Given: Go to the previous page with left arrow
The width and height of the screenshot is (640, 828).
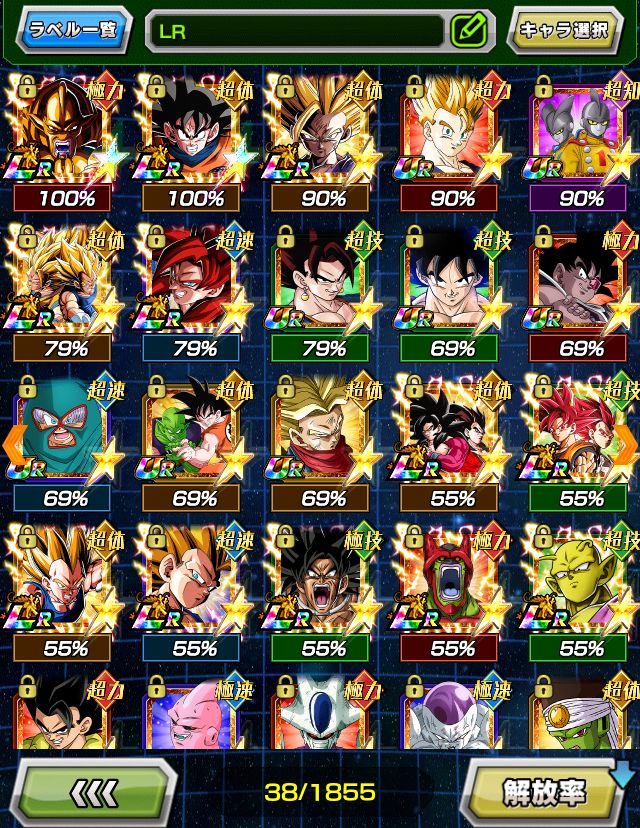Looking at the screenshot, I should click(12, 440).
